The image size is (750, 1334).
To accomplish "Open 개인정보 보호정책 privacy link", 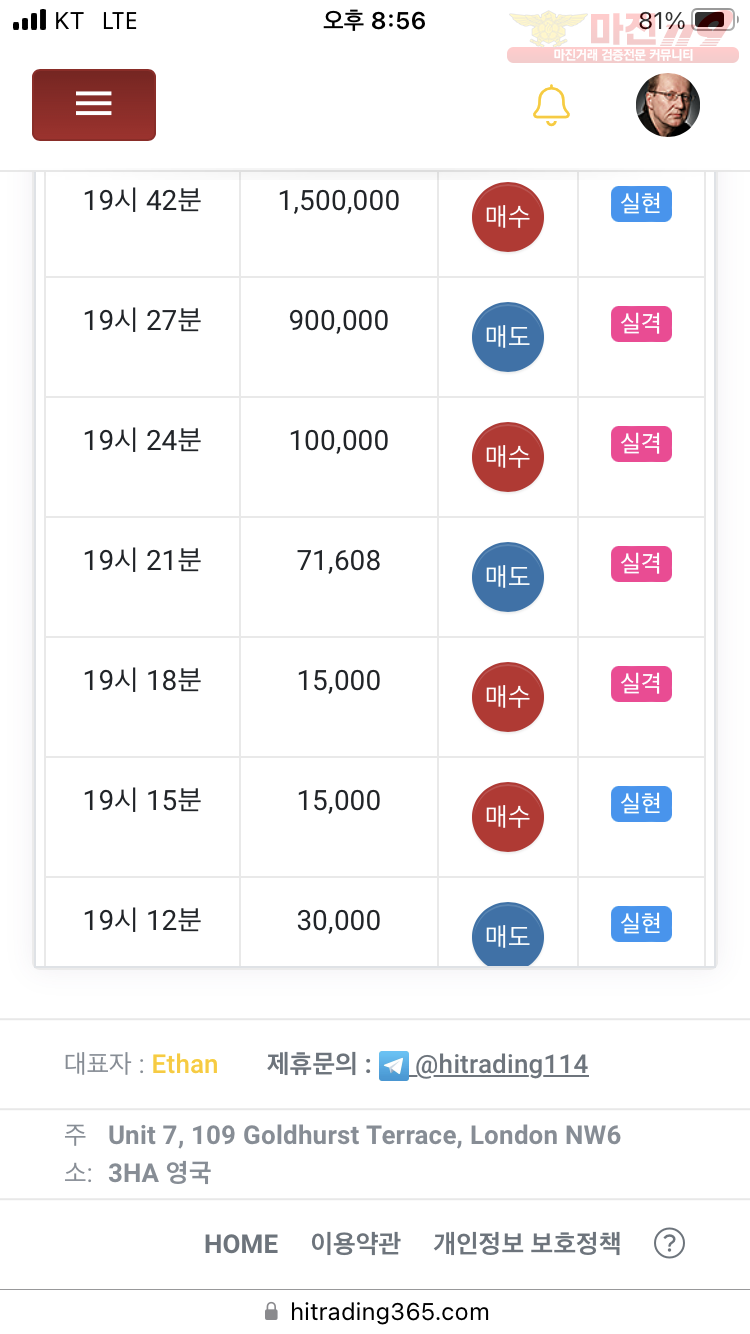I will click(x=527, y=1244).
